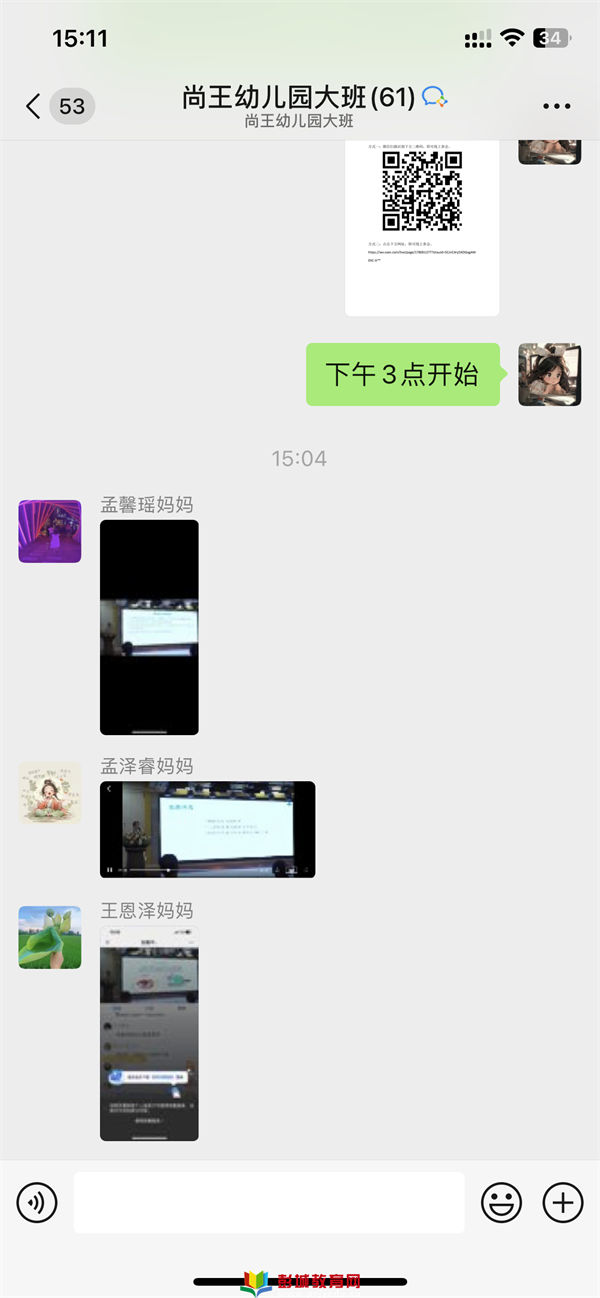View 孟泽睿妈妈's profile avatar
600x1298 pixels.
50,792
